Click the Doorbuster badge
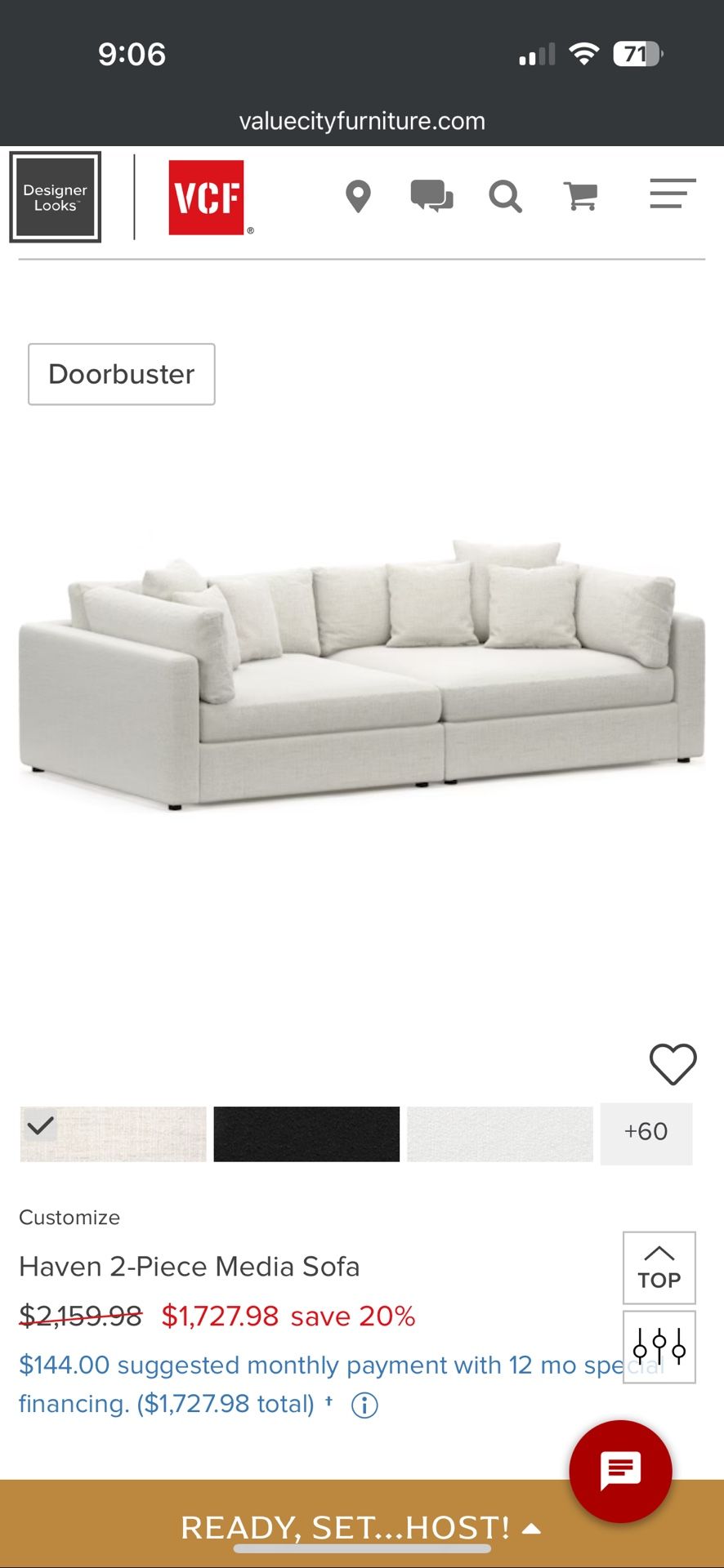 [x=121, y=374]
